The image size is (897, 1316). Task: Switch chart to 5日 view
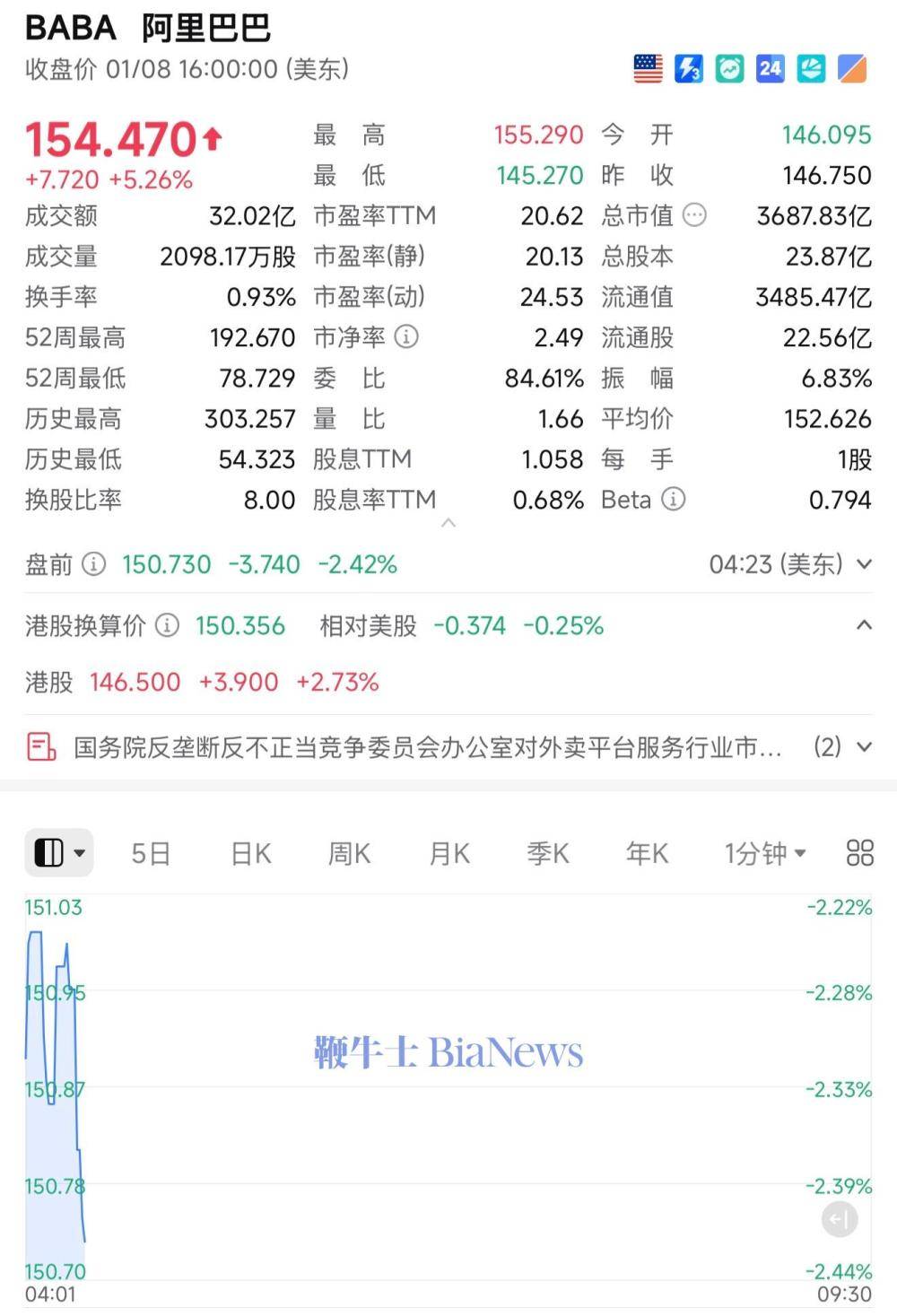[150, 853]
